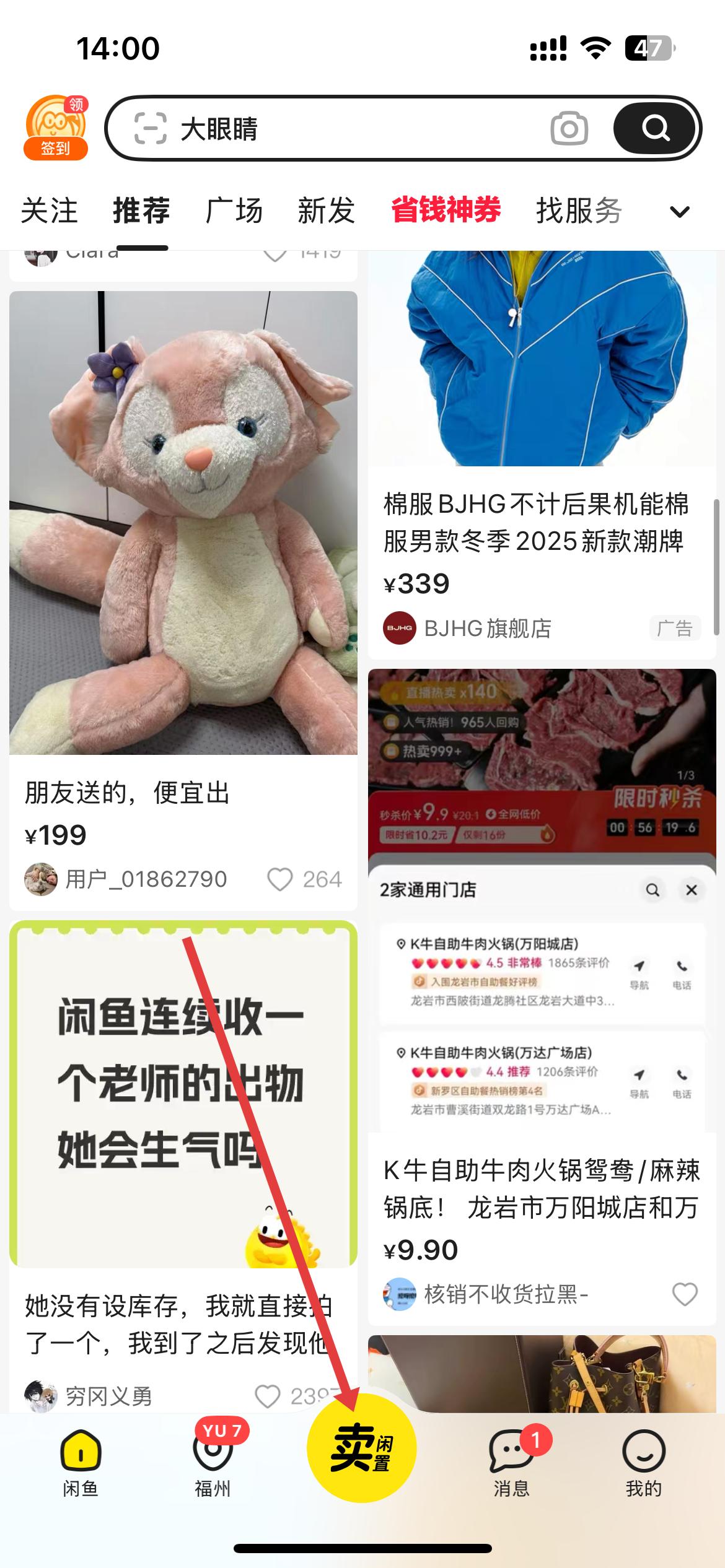
Task: Switch to the 广场 tab
Action: coord(234,211)
